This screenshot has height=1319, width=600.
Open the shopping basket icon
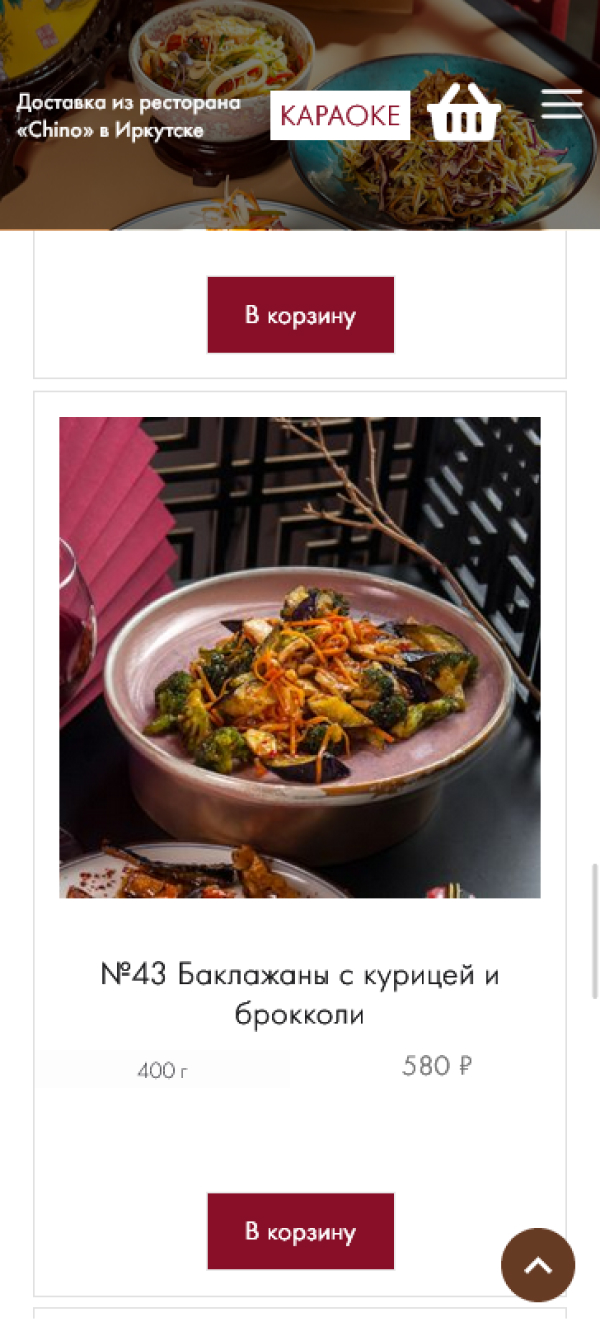(464, 112)
